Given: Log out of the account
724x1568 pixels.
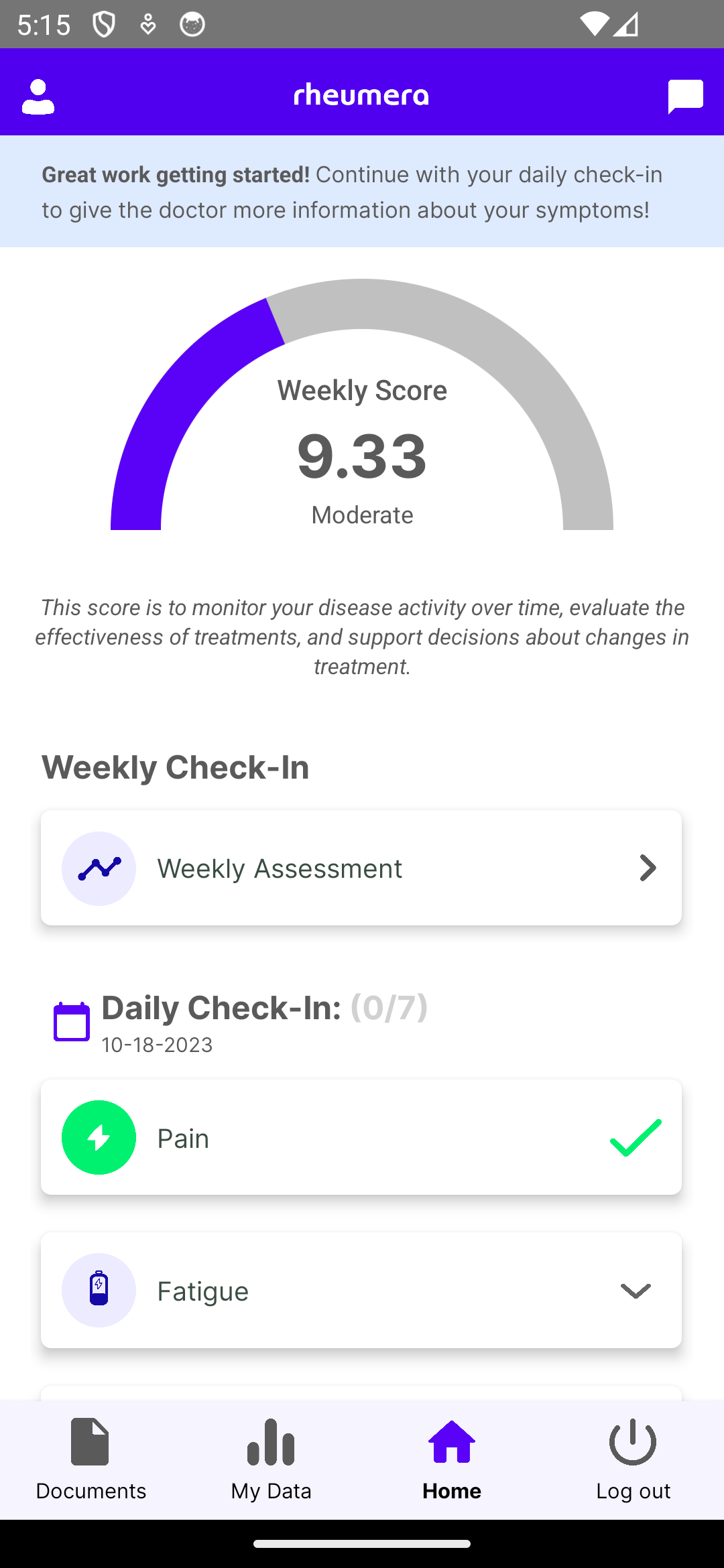Looking at the screenshot, I should coord(633,1459).
